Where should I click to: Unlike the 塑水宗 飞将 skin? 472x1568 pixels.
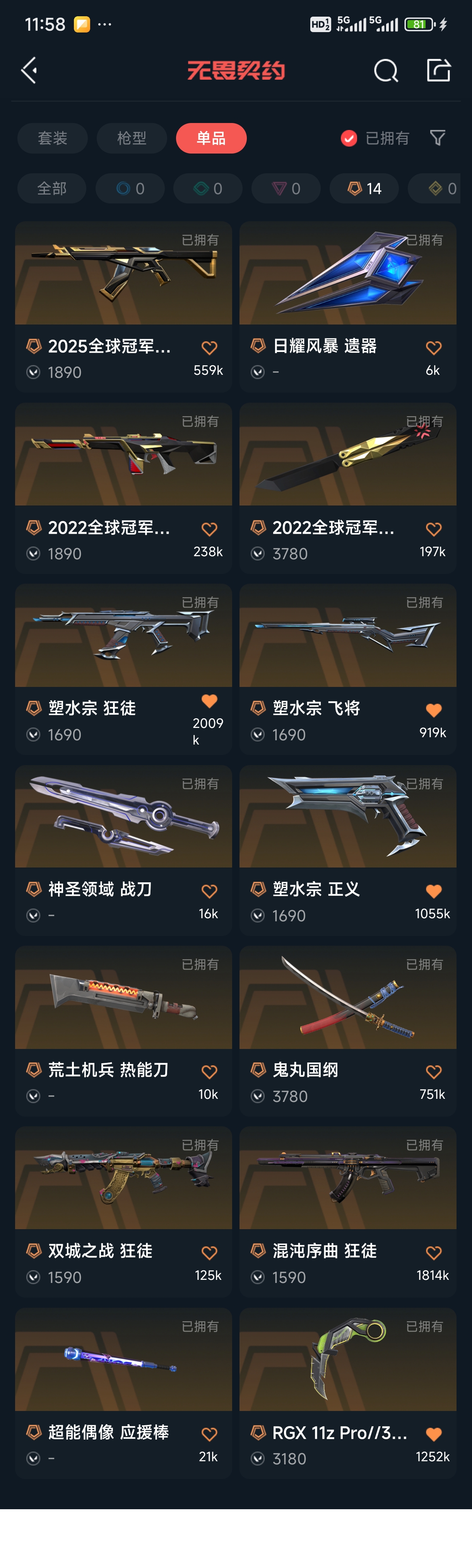click(433, 710)
